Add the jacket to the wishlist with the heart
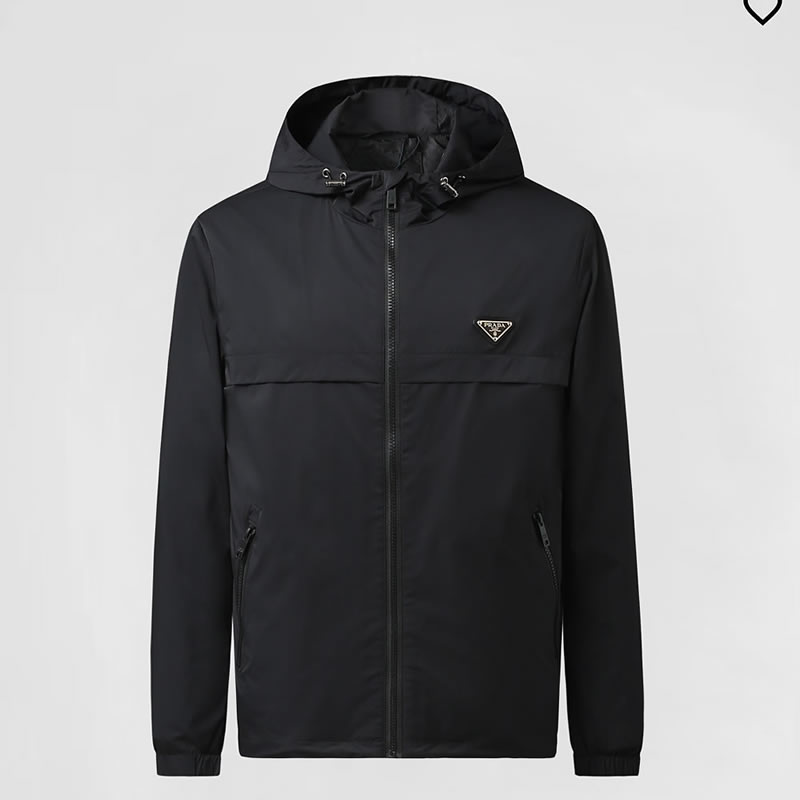 pos(762,9)
